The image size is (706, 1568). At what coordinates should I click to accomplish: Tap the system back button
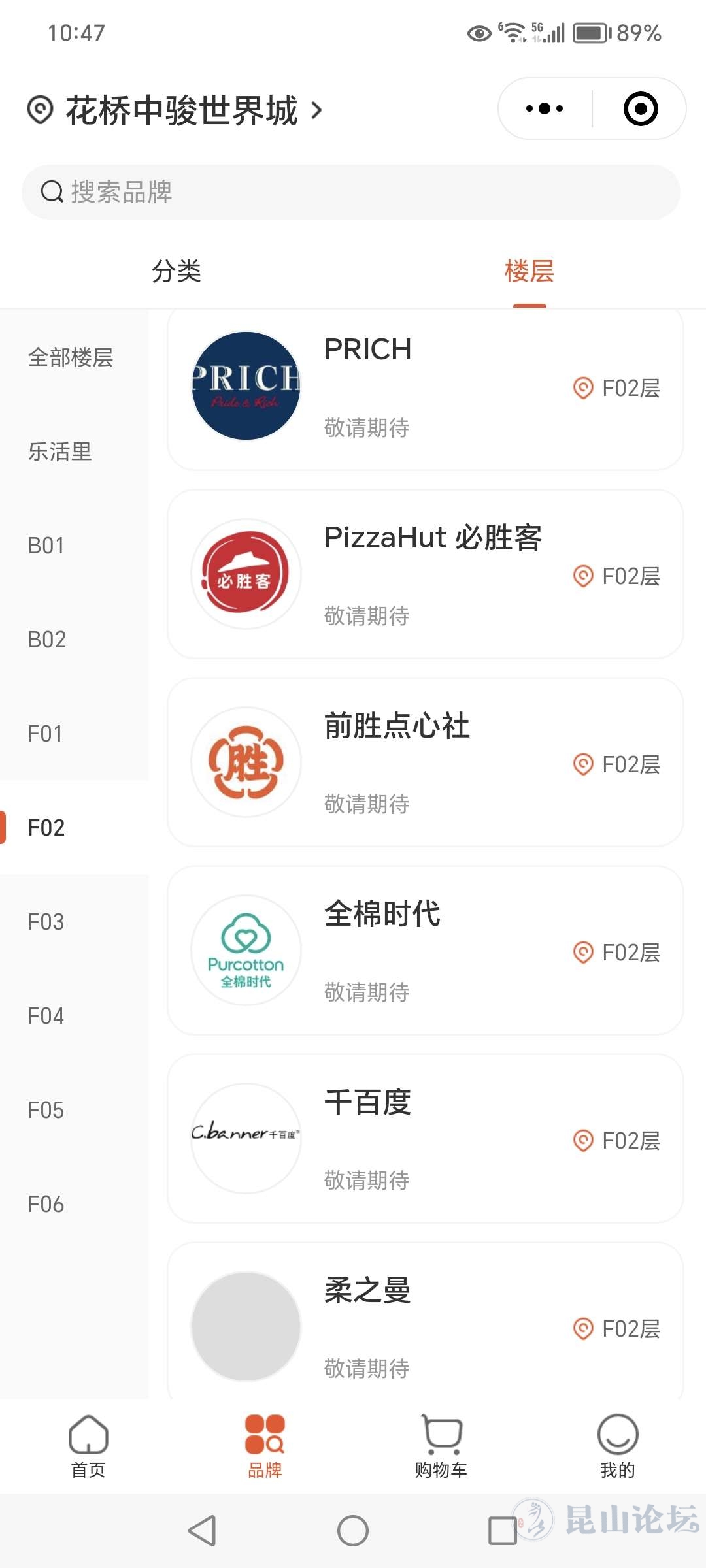click(x=203, y=1531)
